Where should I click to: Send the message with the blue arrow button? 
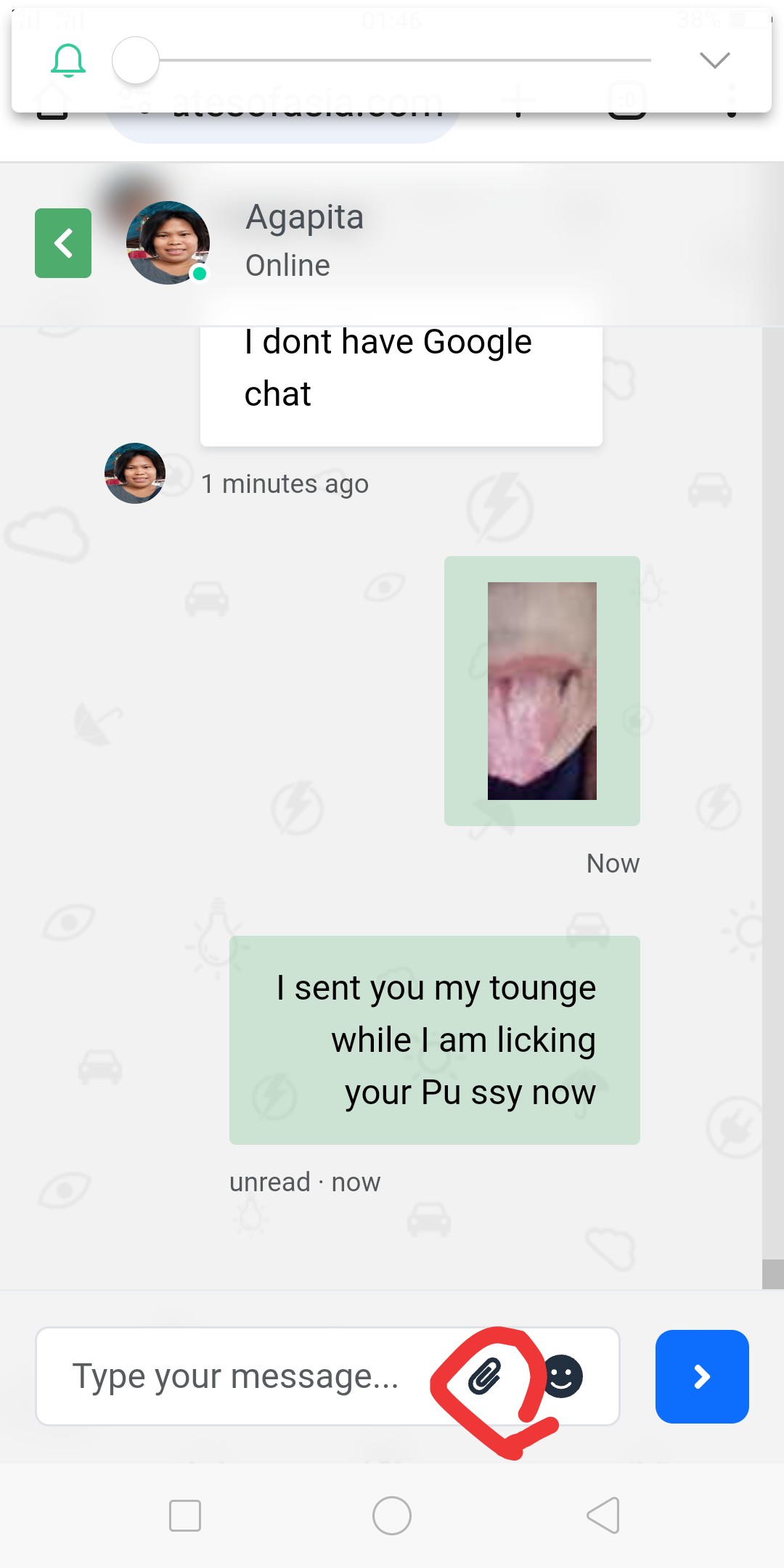[702, 1376]
